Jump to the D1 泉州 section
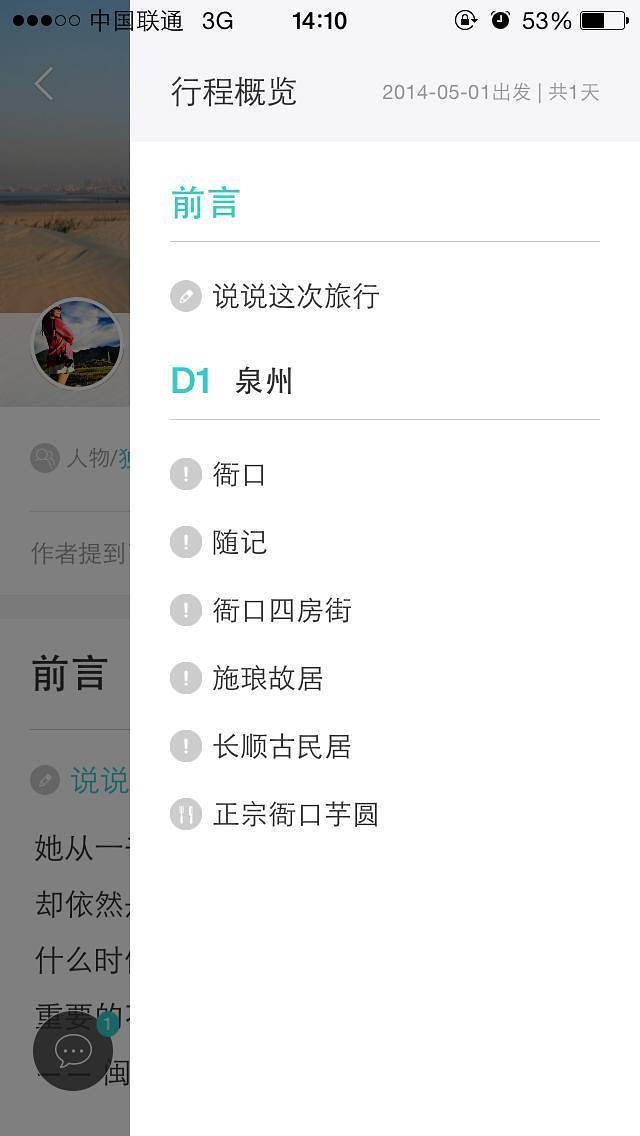 [263, 381]
